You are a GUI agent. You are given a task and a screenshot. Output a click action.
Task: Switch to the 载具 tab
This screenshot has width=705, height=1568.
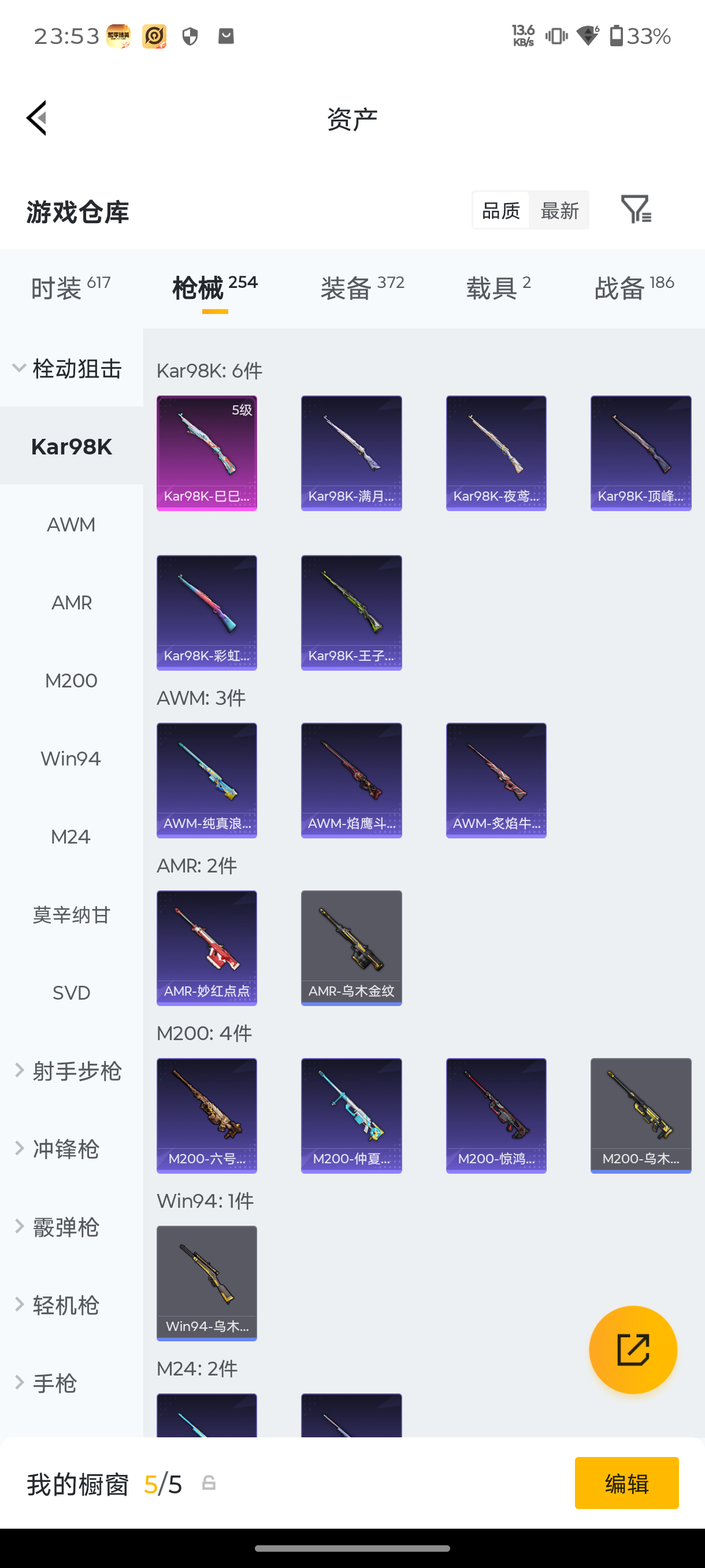pyautogui.click(x=498, y=288)
